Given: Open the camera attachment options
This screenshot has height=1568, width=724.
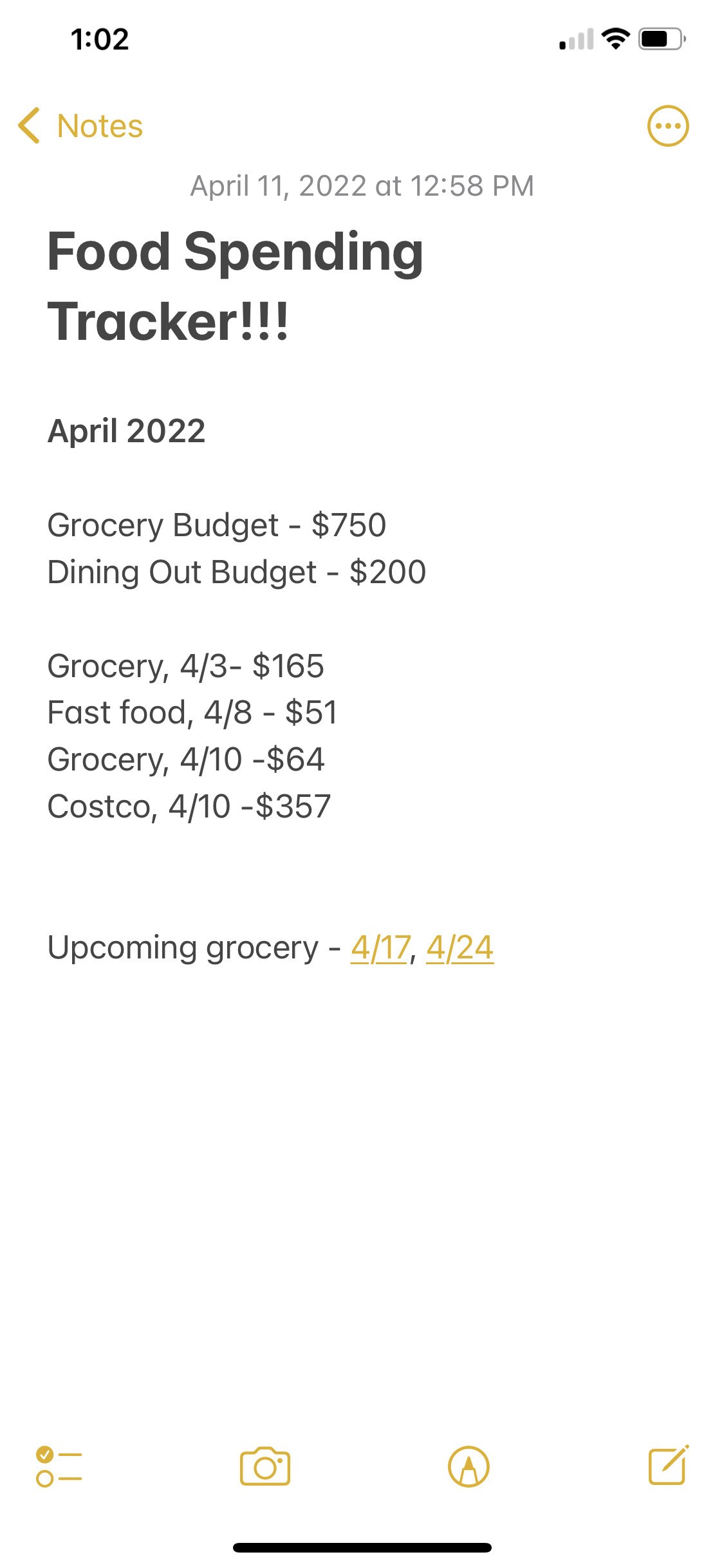Looking at the screenshot, I should [x=265, y=1466].
